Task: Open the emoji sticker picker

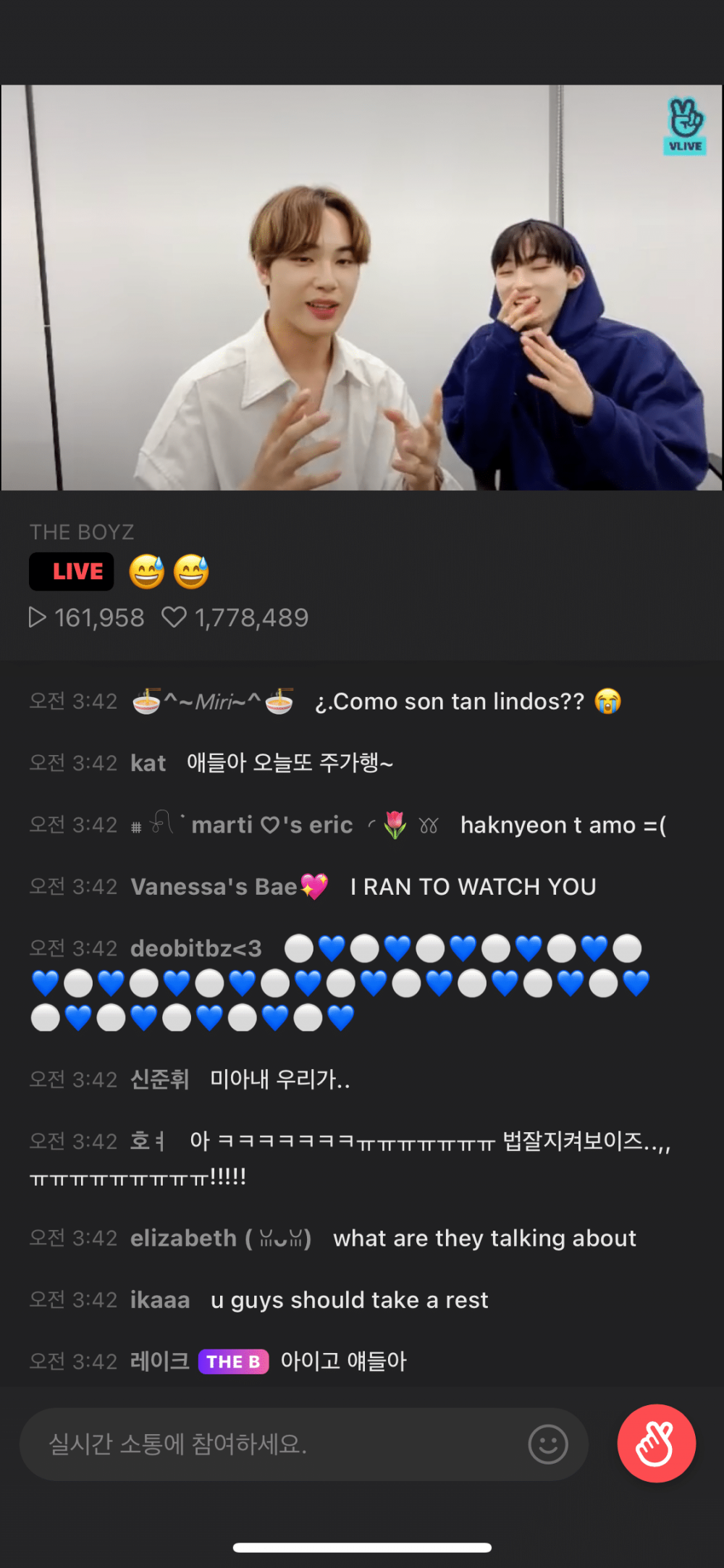Action: click(548, 1444)
